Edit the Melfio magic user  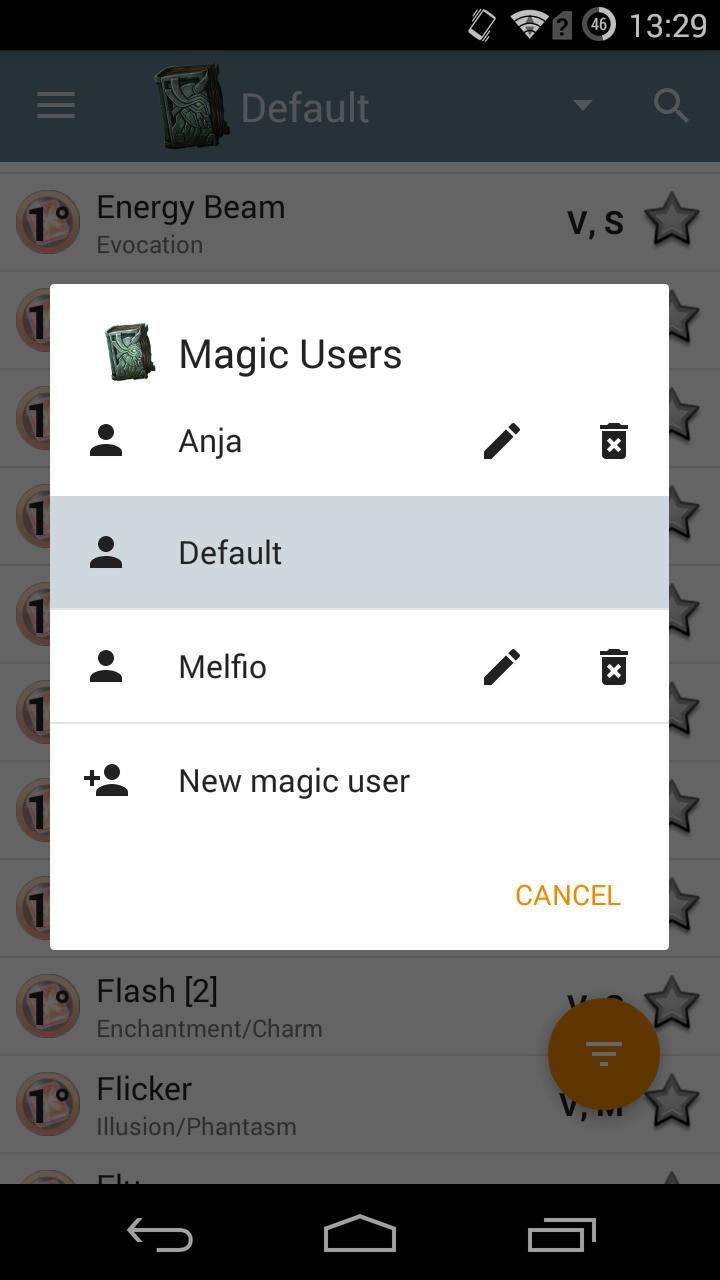pyautogui.click(x=502, y=667)
